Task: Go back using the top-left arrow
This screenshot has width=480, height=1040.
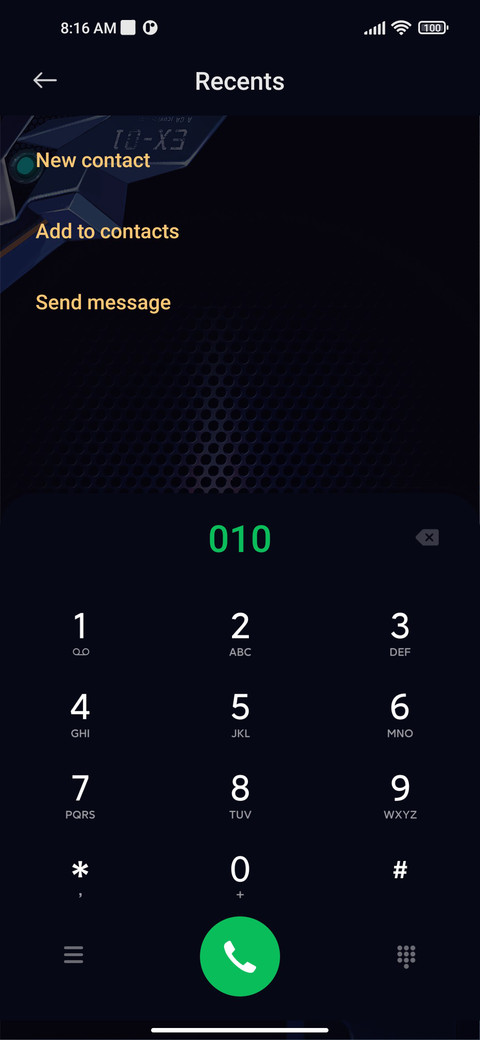Action: click(45, 81)
